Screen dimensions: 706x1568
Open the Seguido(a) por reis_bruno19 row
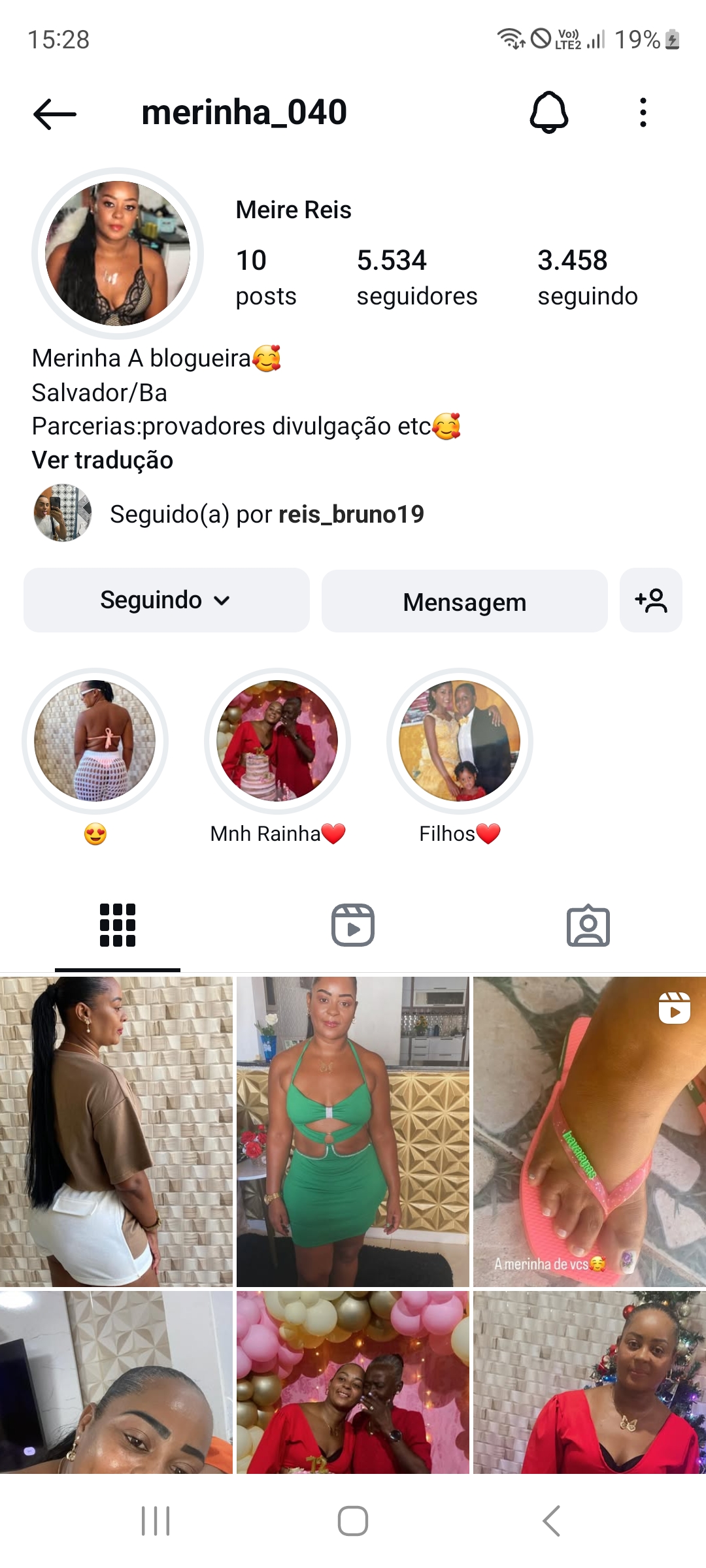(266, 514)
